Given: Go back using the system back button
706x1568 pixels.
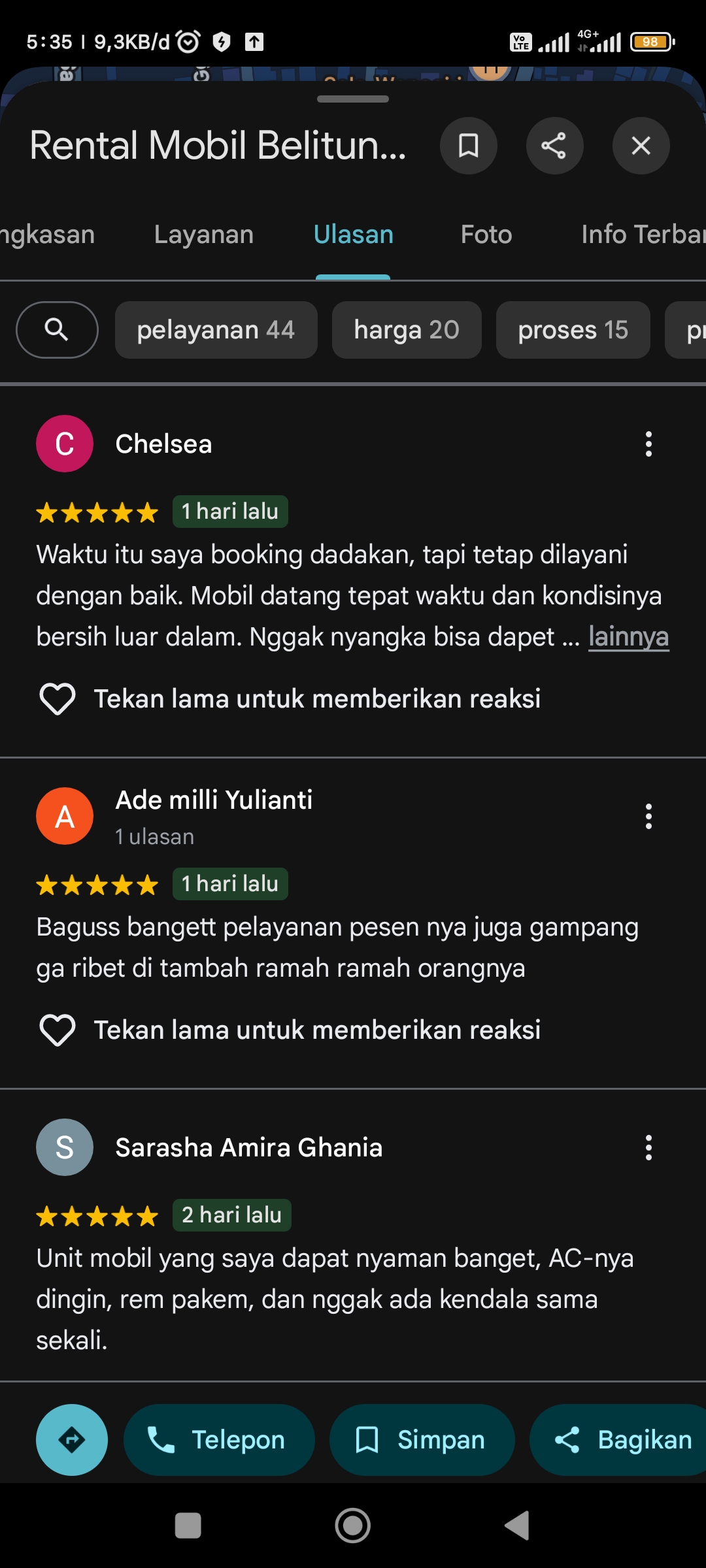Looking at the screenshot, I should [x=517, y=1526].
